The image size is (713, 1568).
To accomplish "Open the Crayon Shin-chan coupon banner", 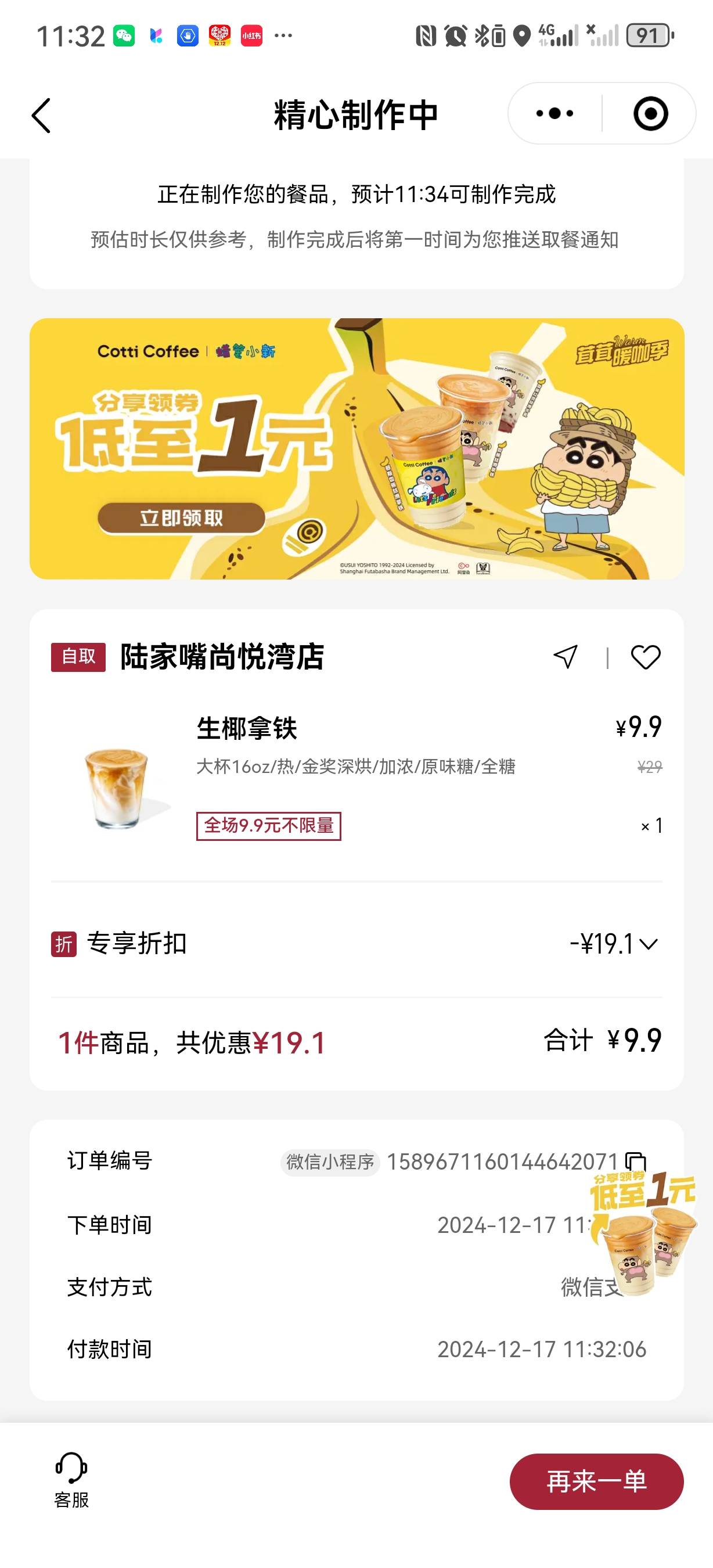I will point(356,448).
